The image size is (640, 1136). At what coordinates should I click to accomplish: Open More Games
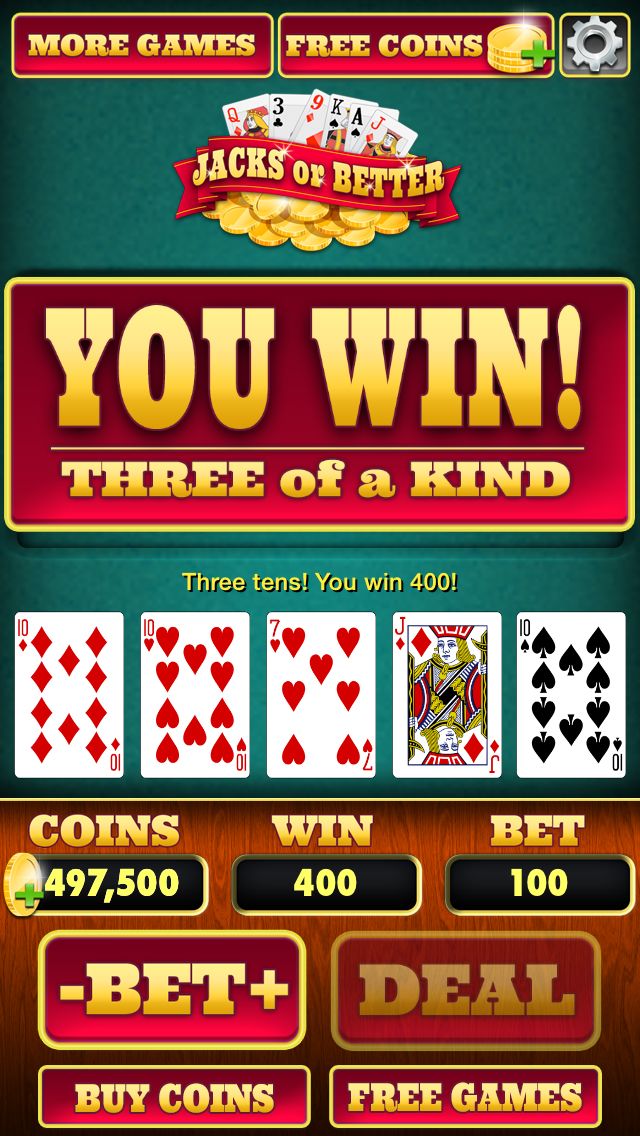[142, 45]
